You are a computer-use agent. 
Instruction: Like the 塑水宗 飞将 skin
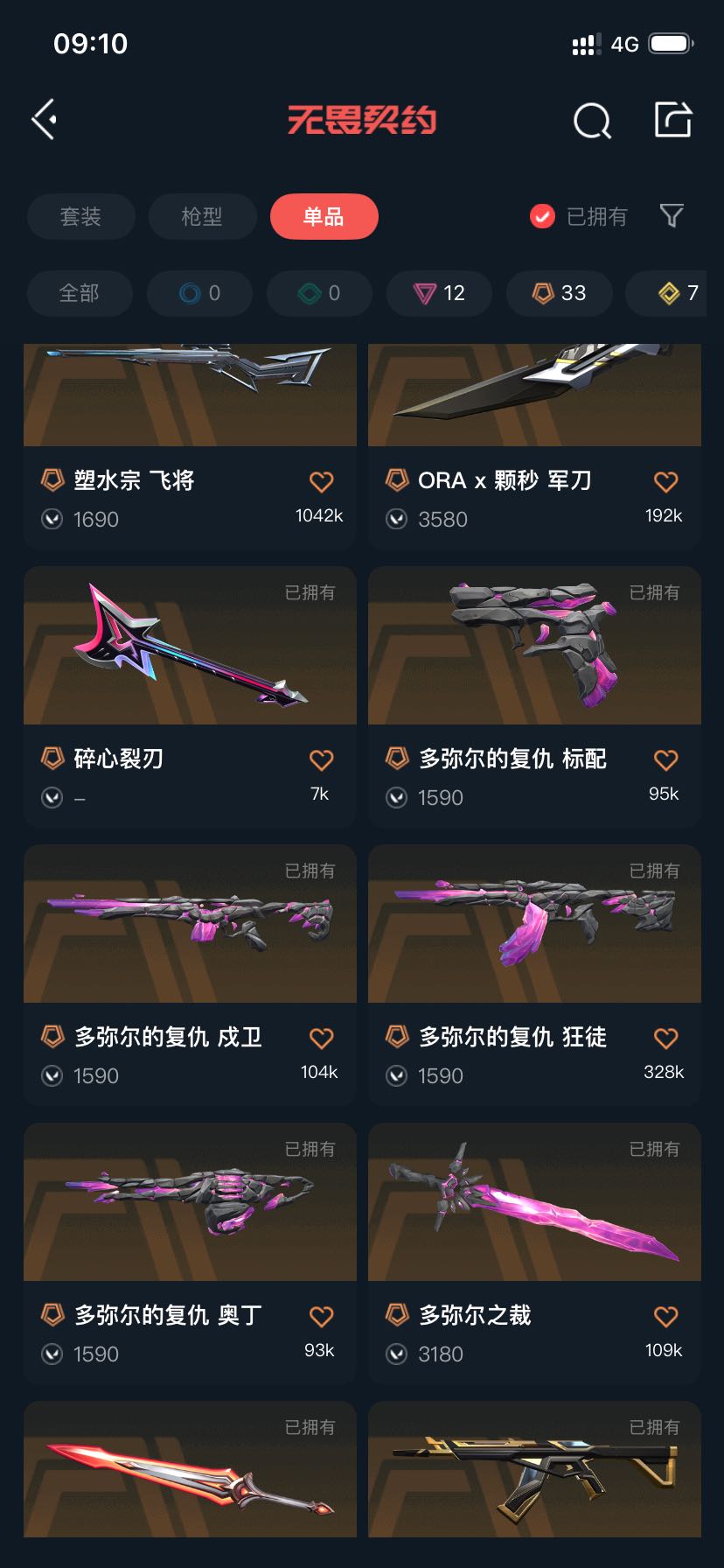[322, 481]
